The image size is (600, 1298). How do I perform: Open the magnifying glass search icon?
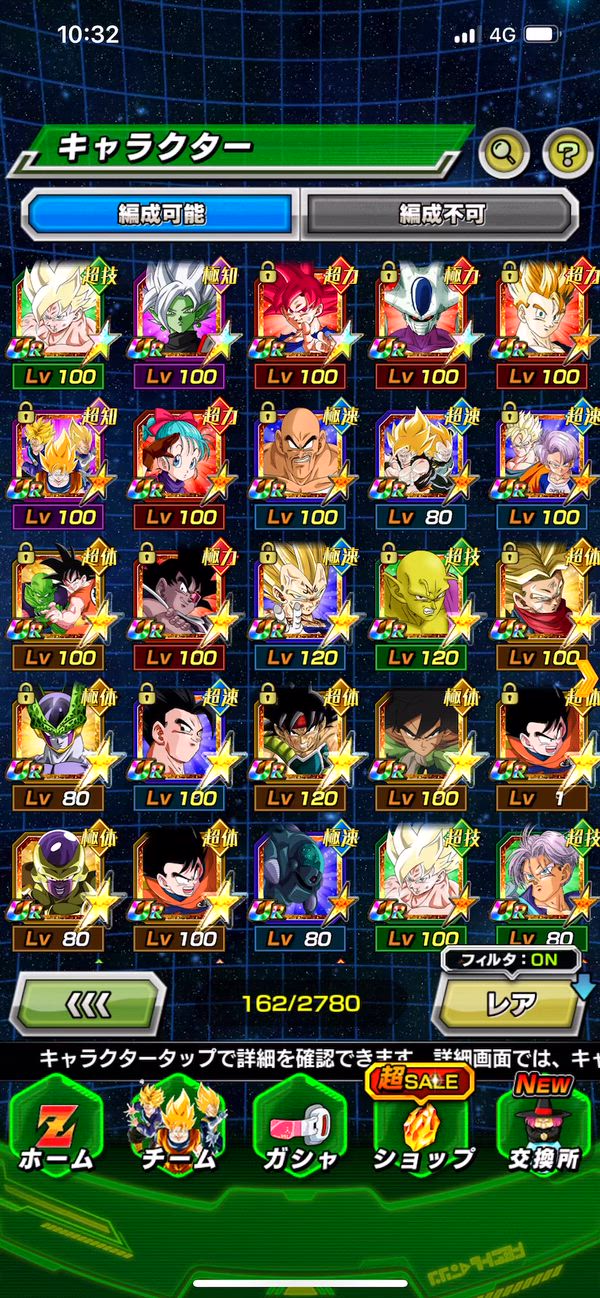point(505,152)
